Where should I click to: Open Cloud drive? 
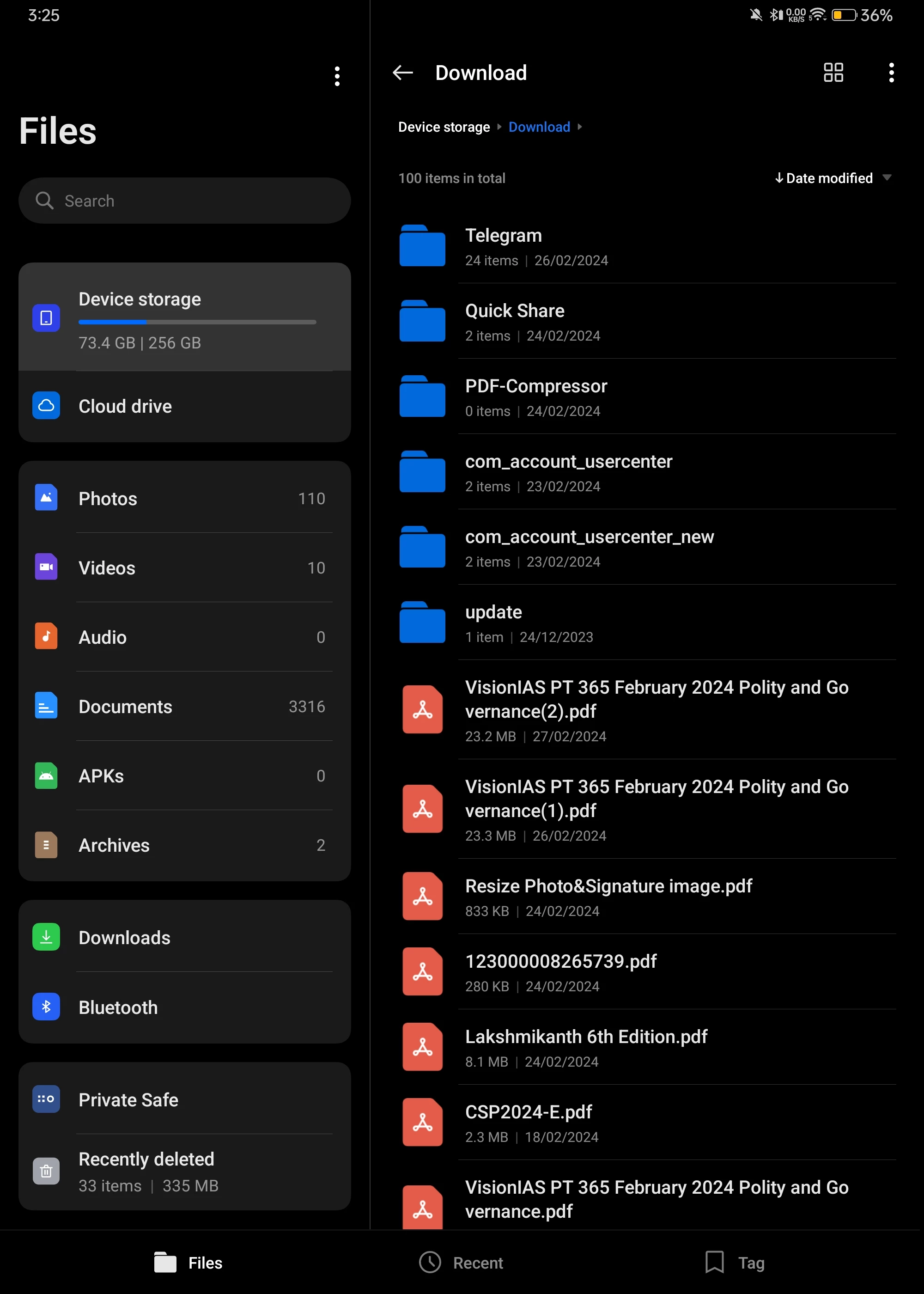[x=184, y=406]
